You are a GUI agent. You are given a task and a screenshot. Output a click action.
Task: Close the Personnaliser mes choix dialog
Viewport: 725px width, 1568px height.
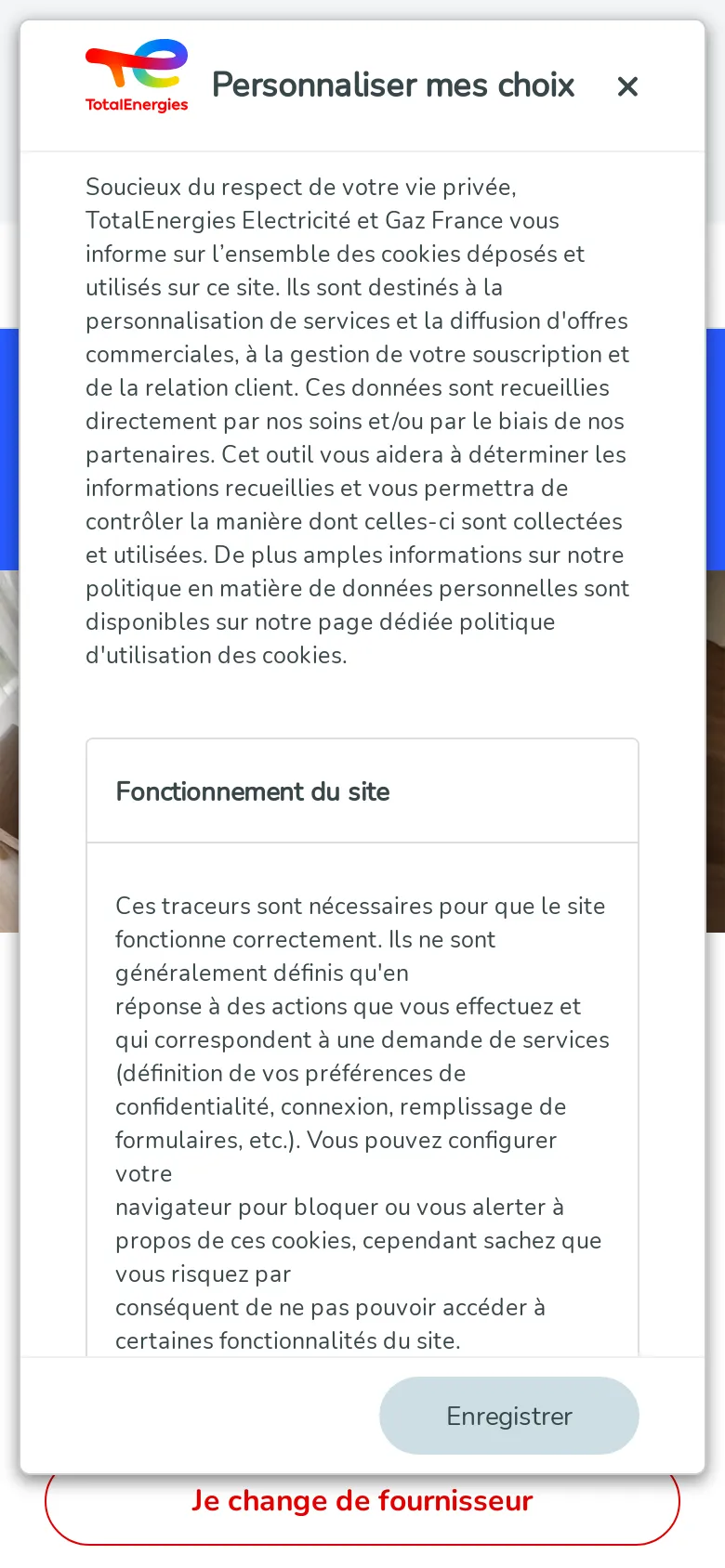pyautogui.click(x=627, y=86)
